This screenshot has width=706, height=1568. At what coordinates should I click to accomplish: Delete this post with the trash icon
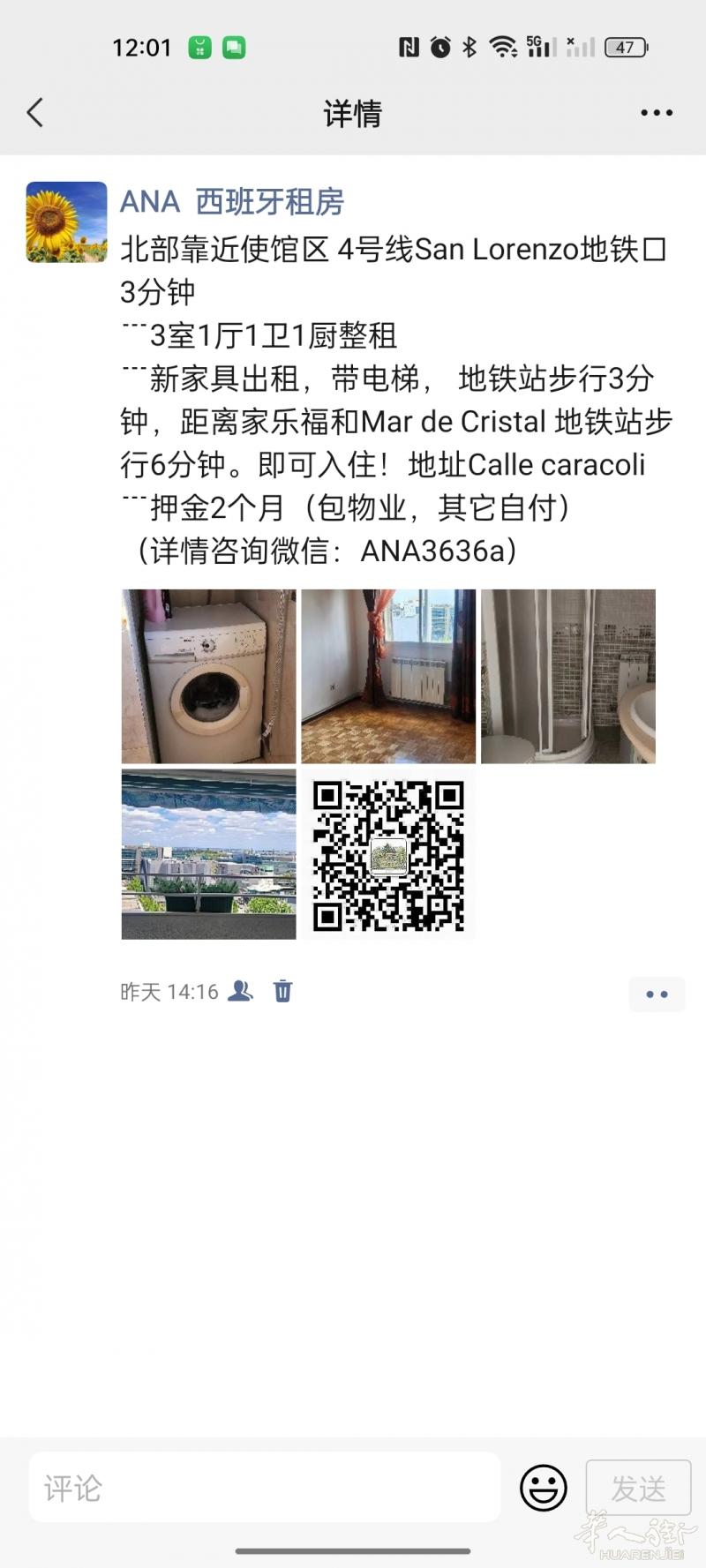282,991
